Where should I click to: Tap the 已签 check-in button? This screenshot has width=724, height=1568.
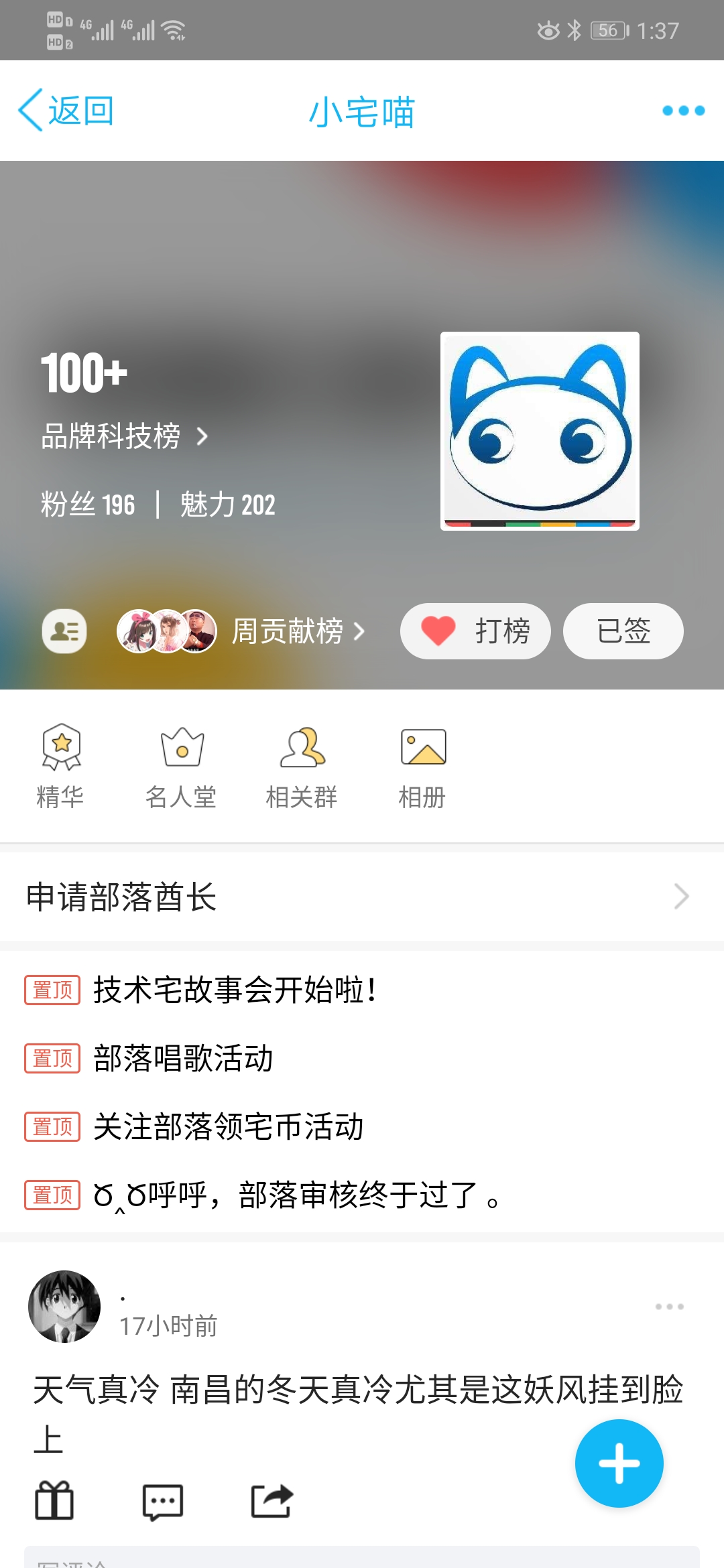(x=623, y=631)
